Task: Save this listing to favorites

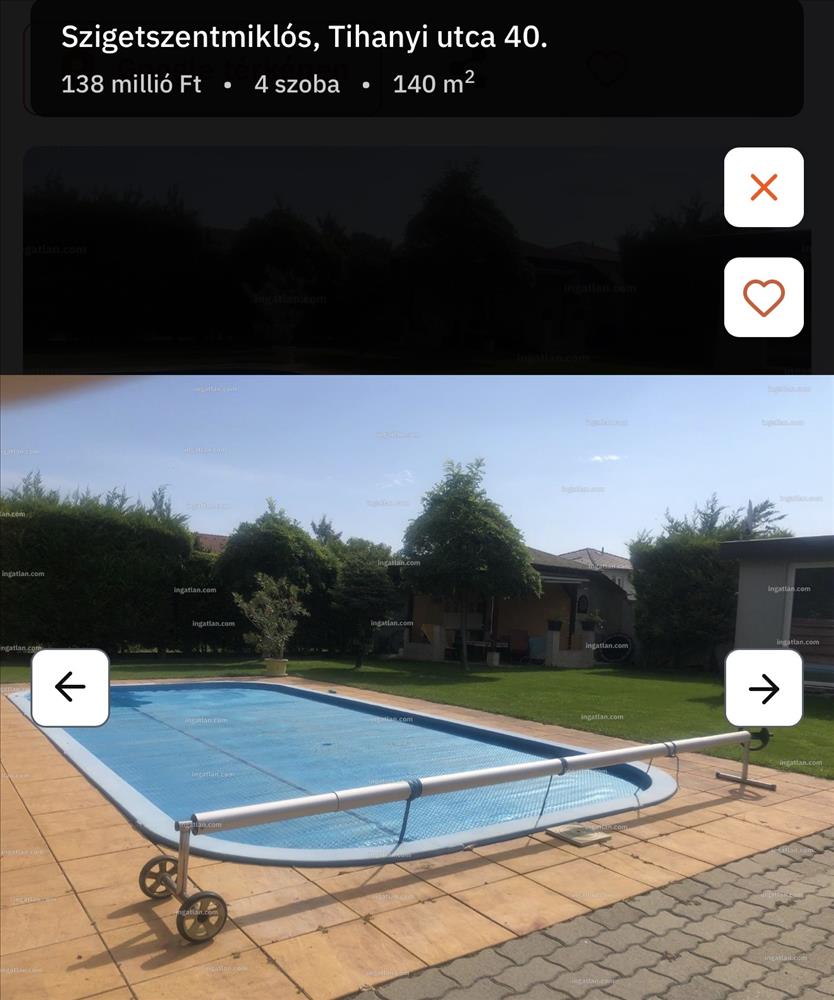Action: [x=763, y=297]
